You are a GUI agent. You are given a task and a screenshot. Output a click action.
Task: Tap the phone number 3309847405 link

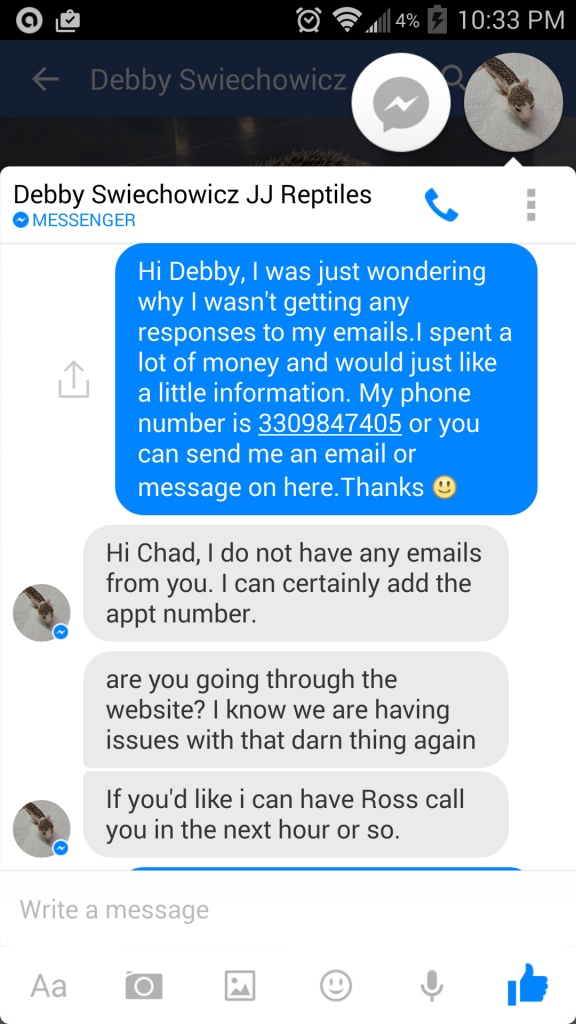pyautogui.click(x=330, y=424)
